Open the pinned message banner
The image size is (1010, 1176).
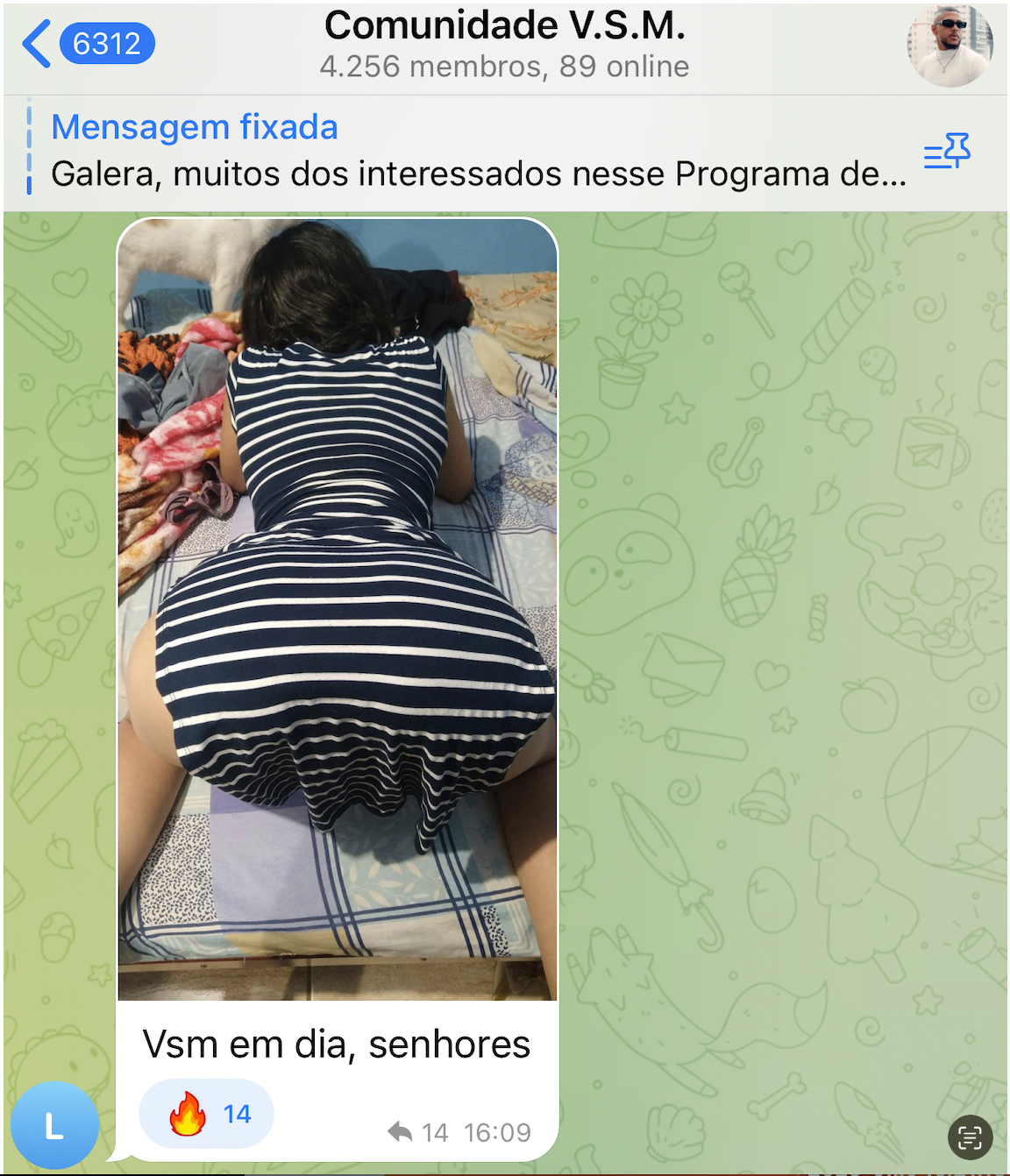tap(473, 152)
